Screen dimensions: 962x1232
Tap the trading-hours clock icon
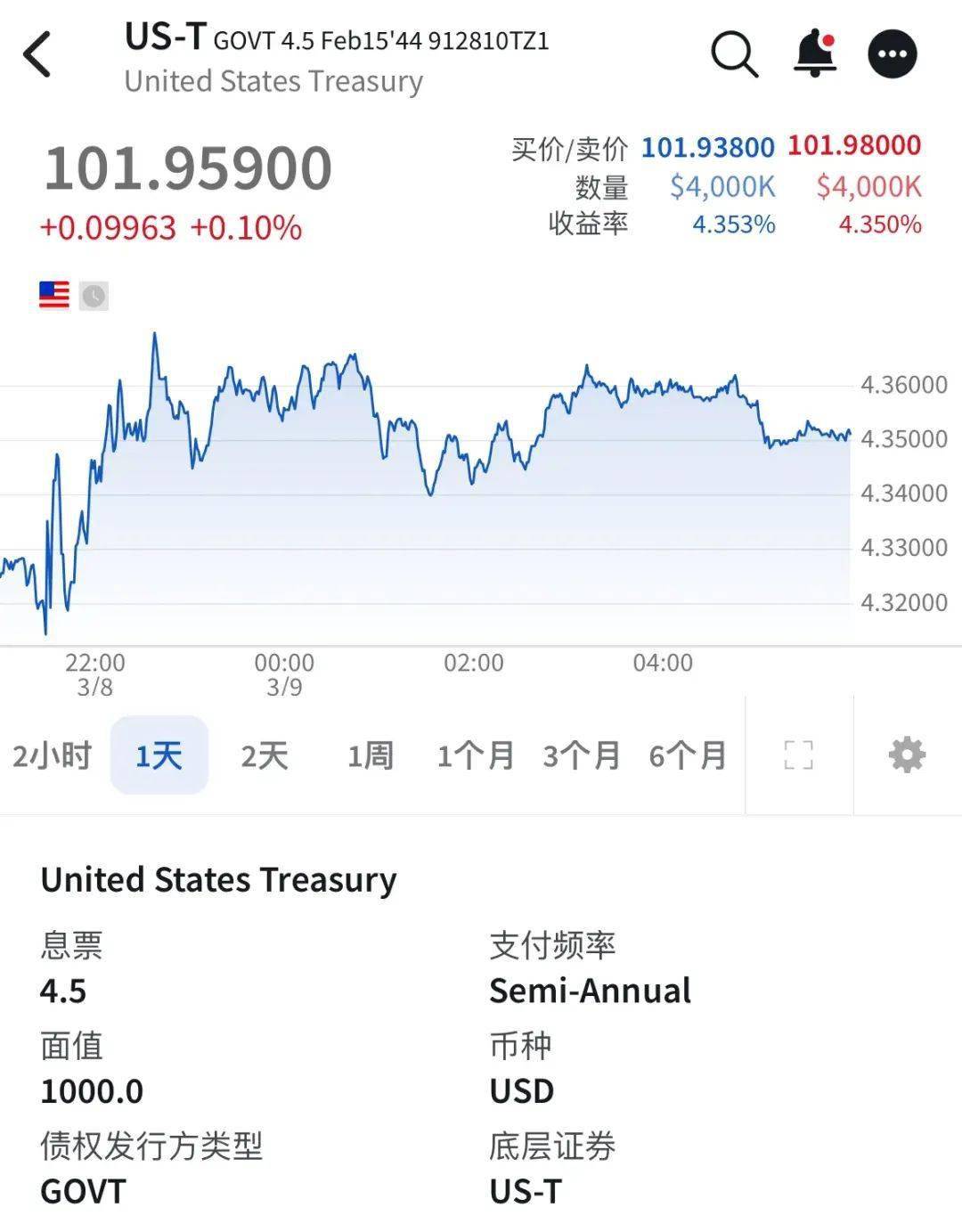[x=94, y=295]
